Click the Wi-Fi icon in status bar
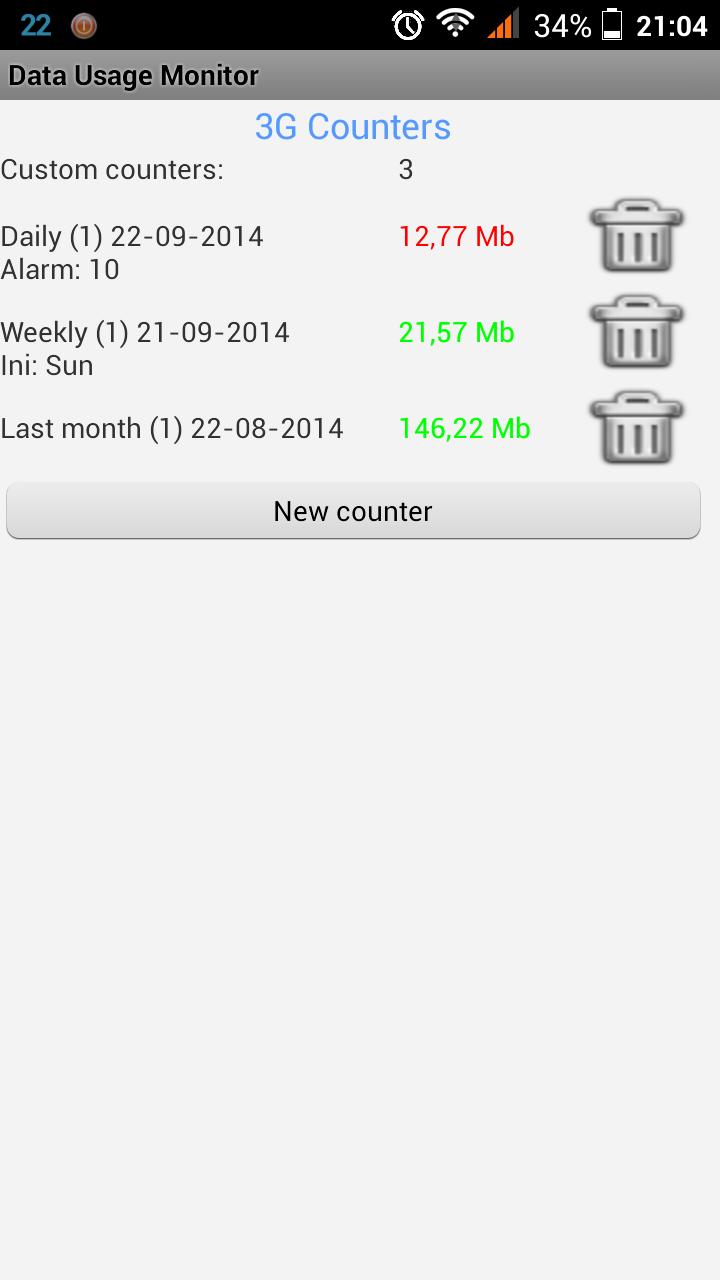720x1280 pixels. point(456,22)
